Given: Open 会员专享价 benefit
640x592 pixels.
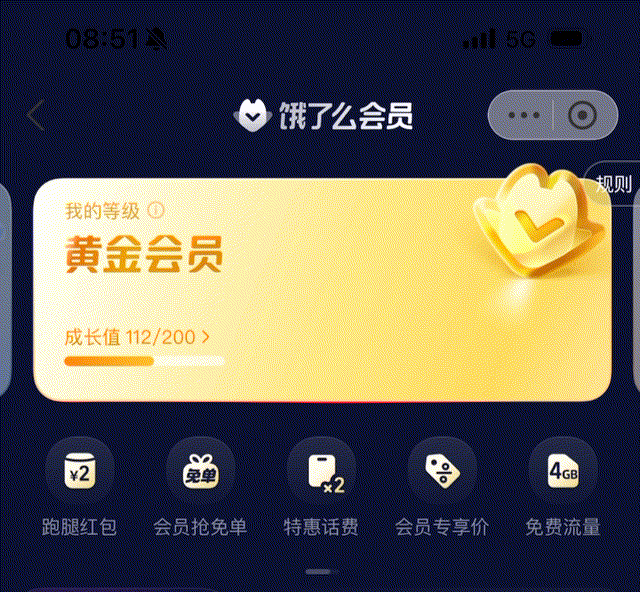Looking at the screenshot, I should click(x=442, y=488).
